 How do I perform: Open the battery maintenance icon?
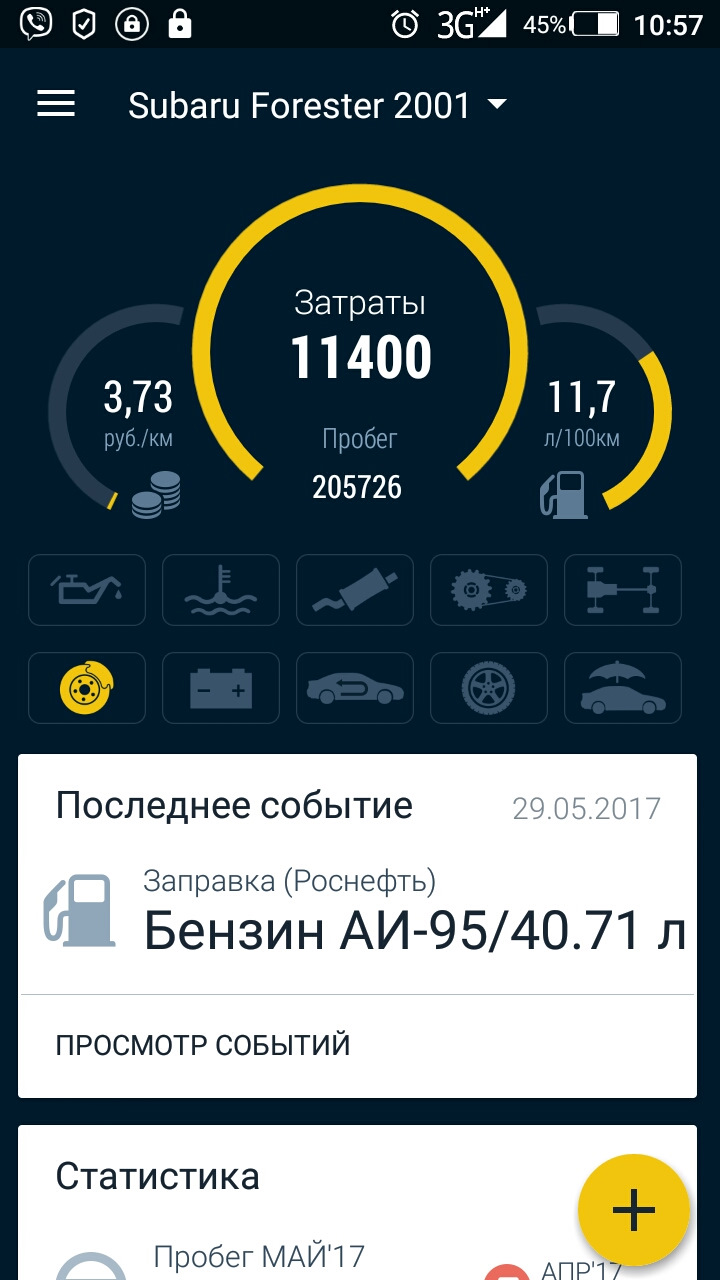(221, 688)
